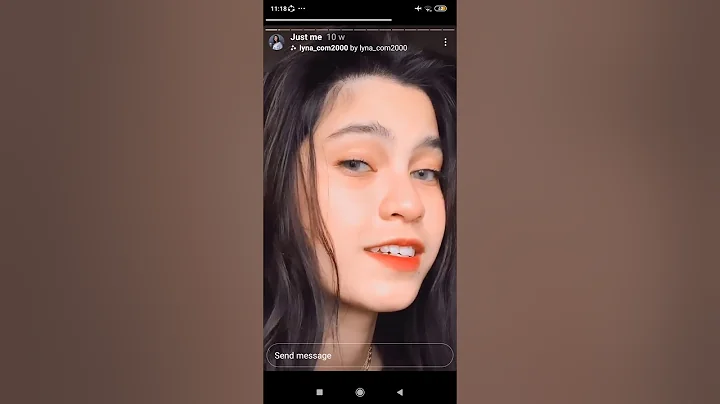The image size is (720, 404).
Task: Go back with the system back button
Action: (x=400, y=392)
